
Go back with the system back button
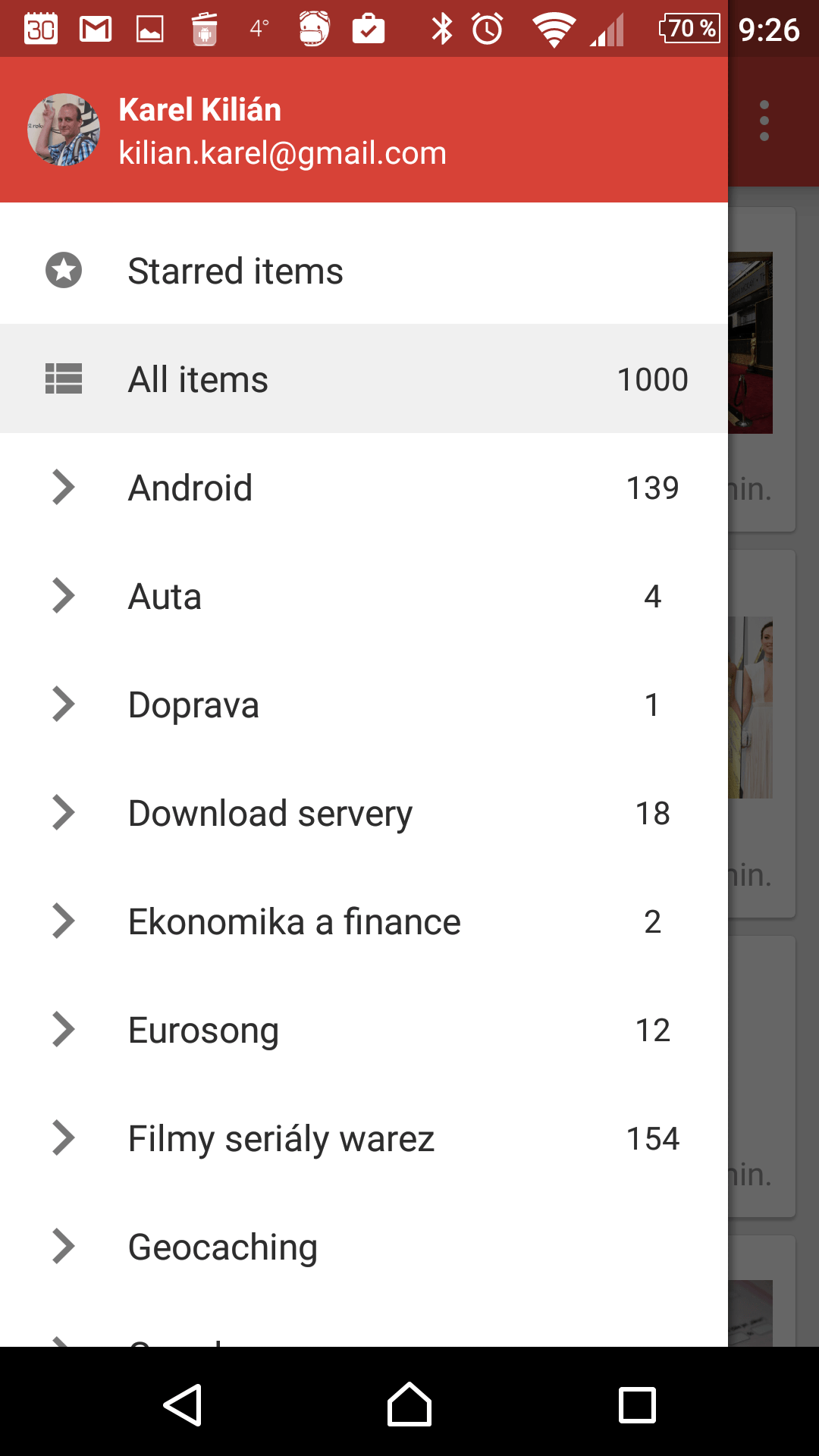(182, 1405)
